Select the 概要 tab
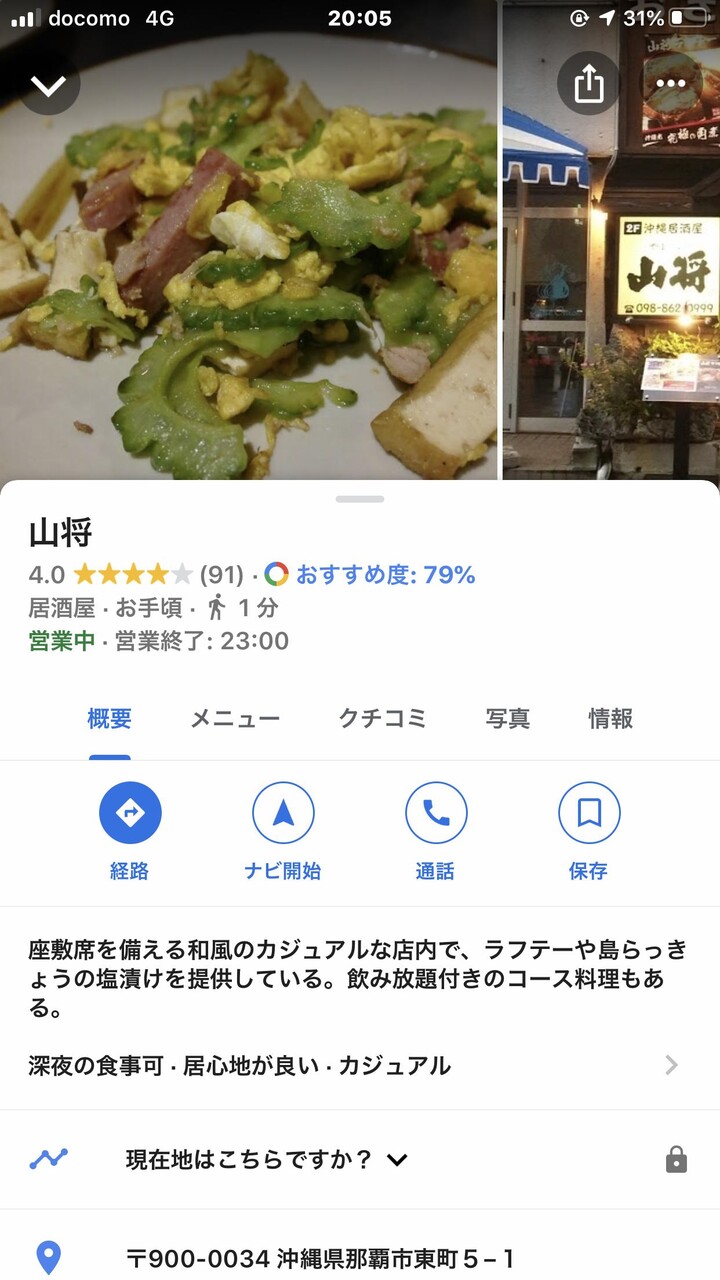 (x=110, y=718)
